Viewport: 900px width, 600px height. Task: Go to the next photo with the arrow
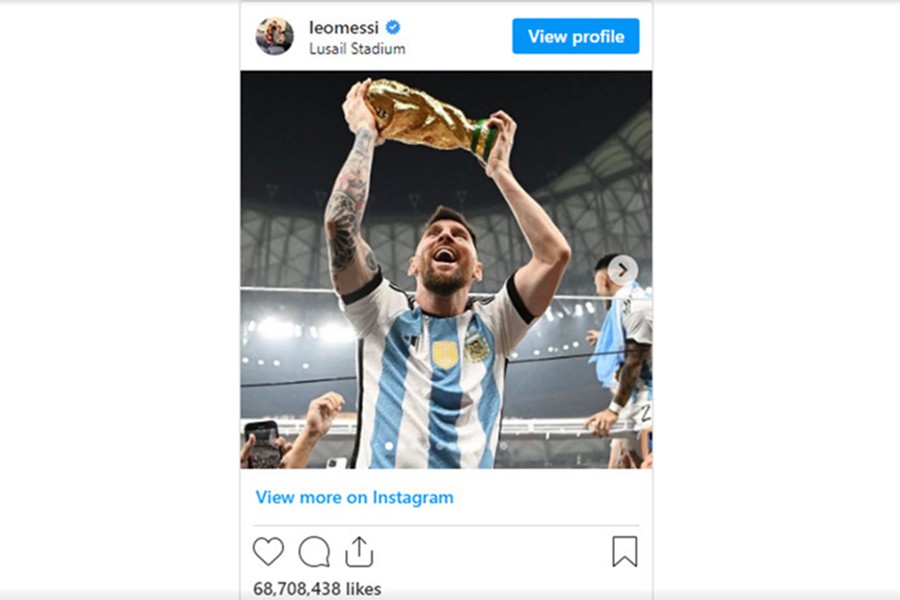[622, 269]
